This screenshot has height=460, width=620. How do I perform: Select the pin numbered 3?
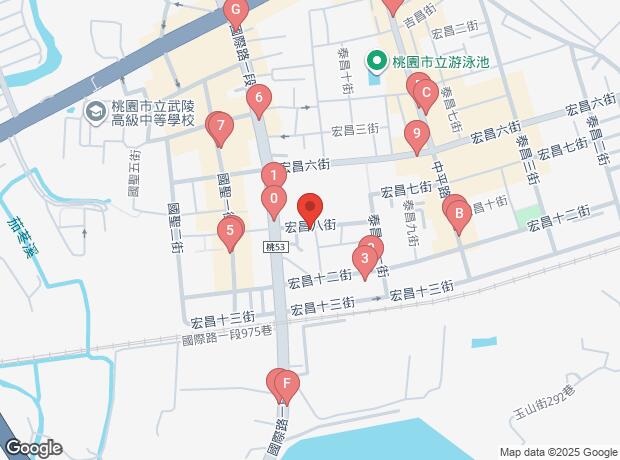coord(365,262)
